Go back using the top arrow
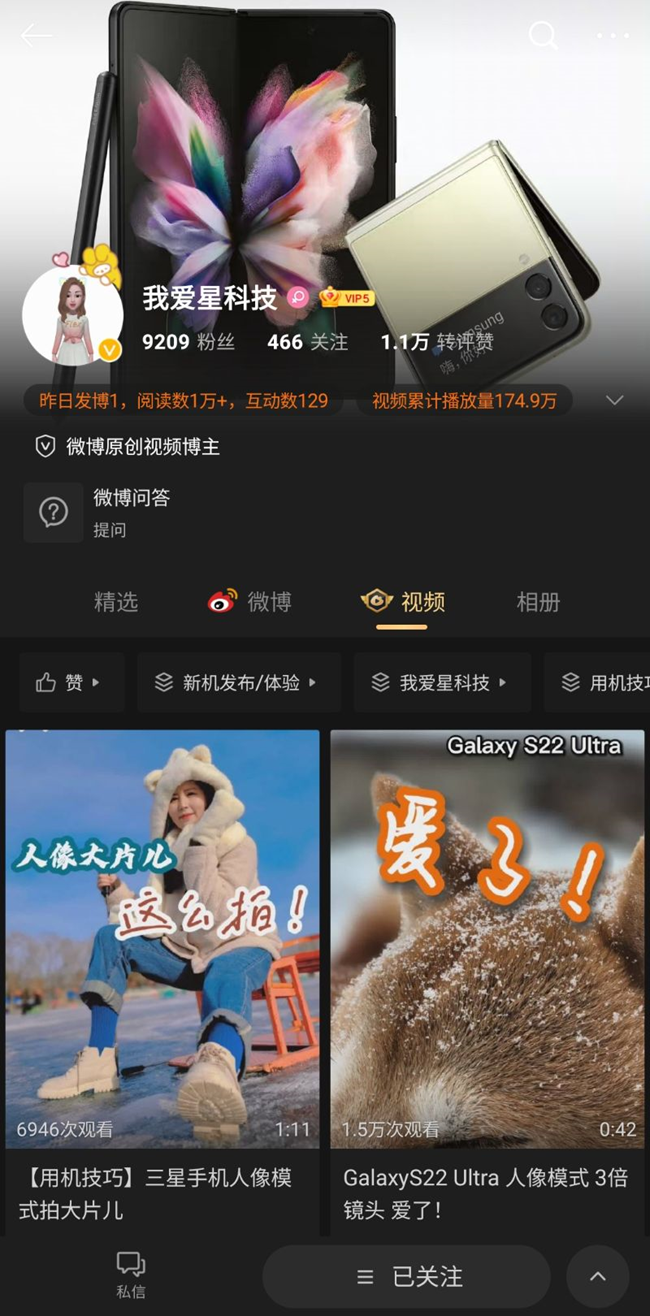The height and width of the screenshot is (1316, 650). [x=37, y=36]
